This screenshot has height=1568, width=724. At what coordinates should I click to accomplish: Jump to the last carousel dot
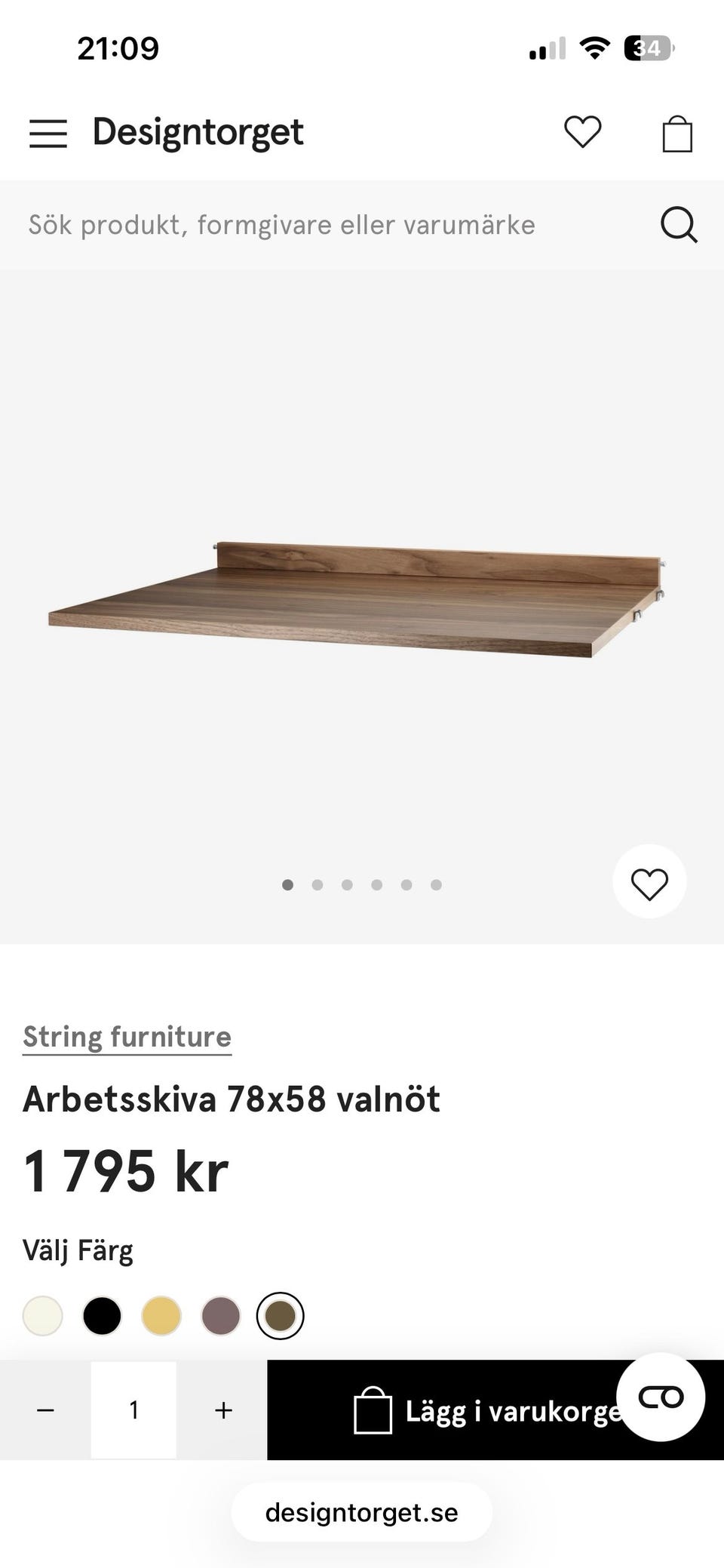tap(436, 884)
